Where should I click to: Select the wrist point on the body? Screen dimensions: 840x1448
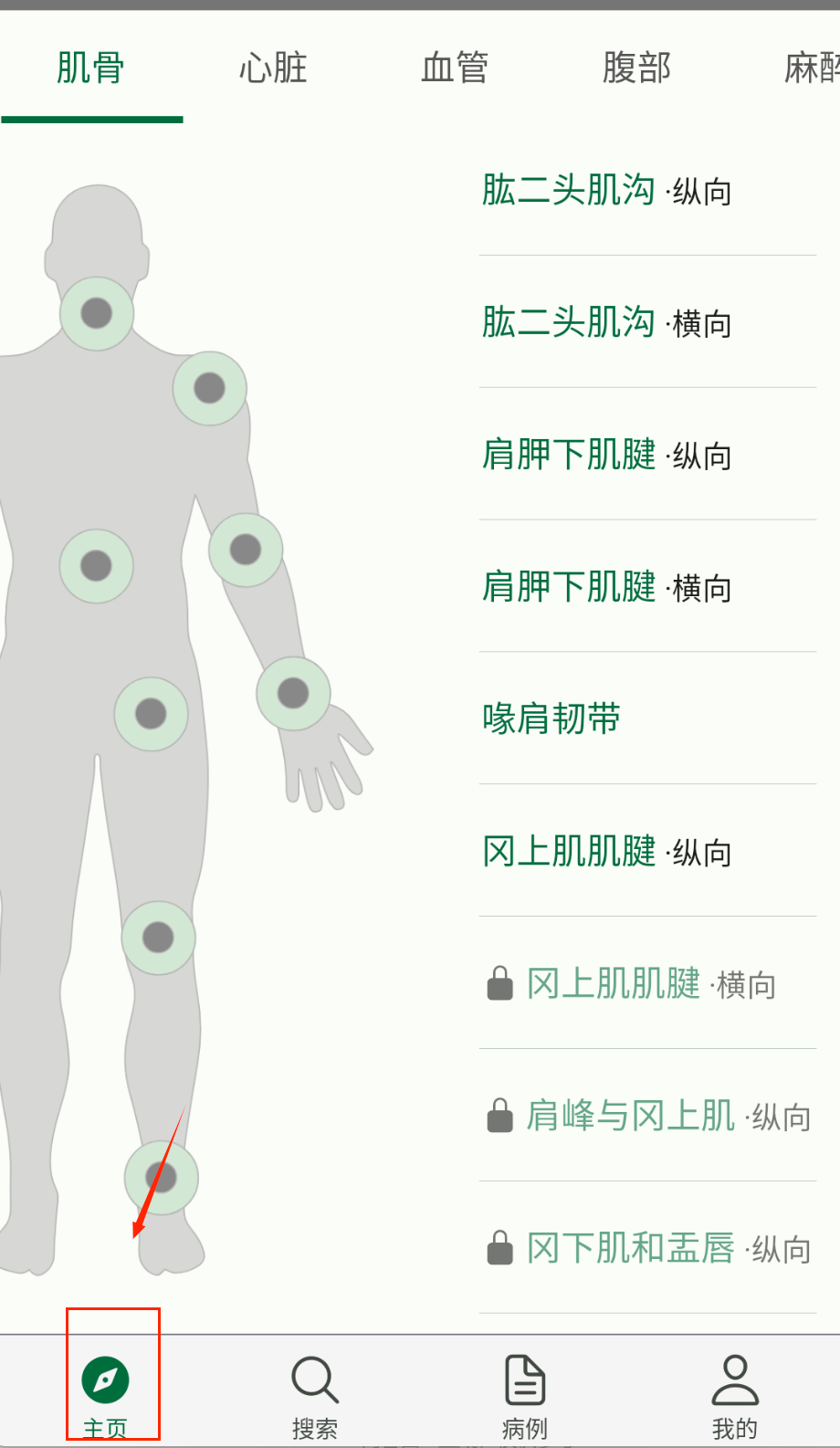click(x=293, y=694)
